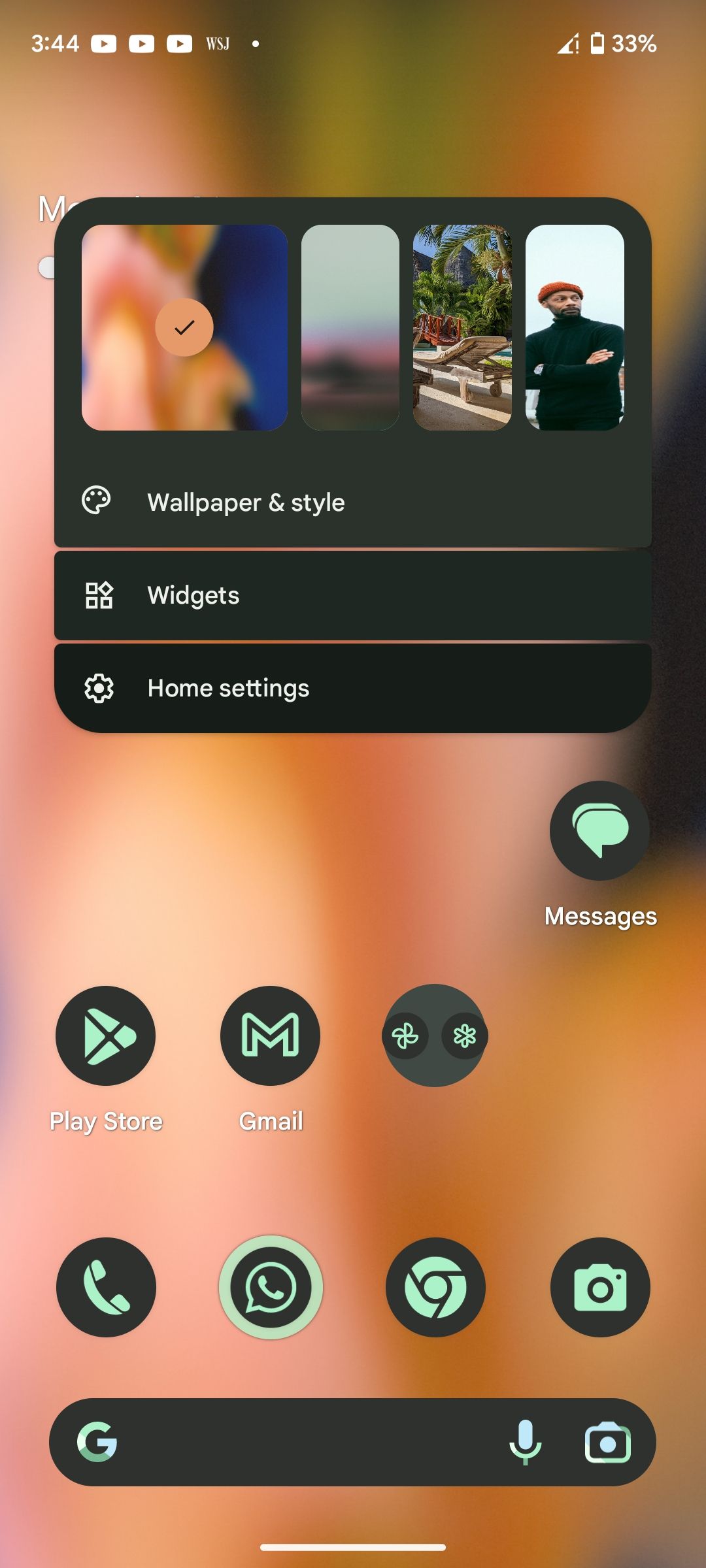Launch the Chrome browser
This screenshot has width=706, height=1568.
(435, 1287)
